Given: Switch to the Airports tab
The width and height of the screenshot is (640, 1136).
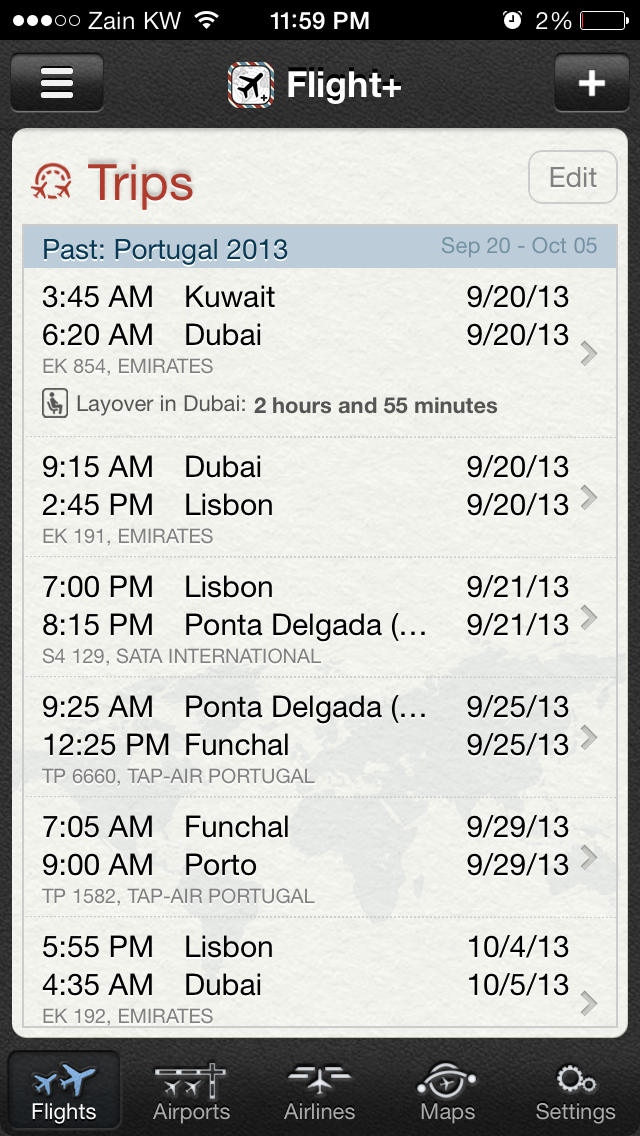Looking at the screenshot, I should pos(191,1092).
